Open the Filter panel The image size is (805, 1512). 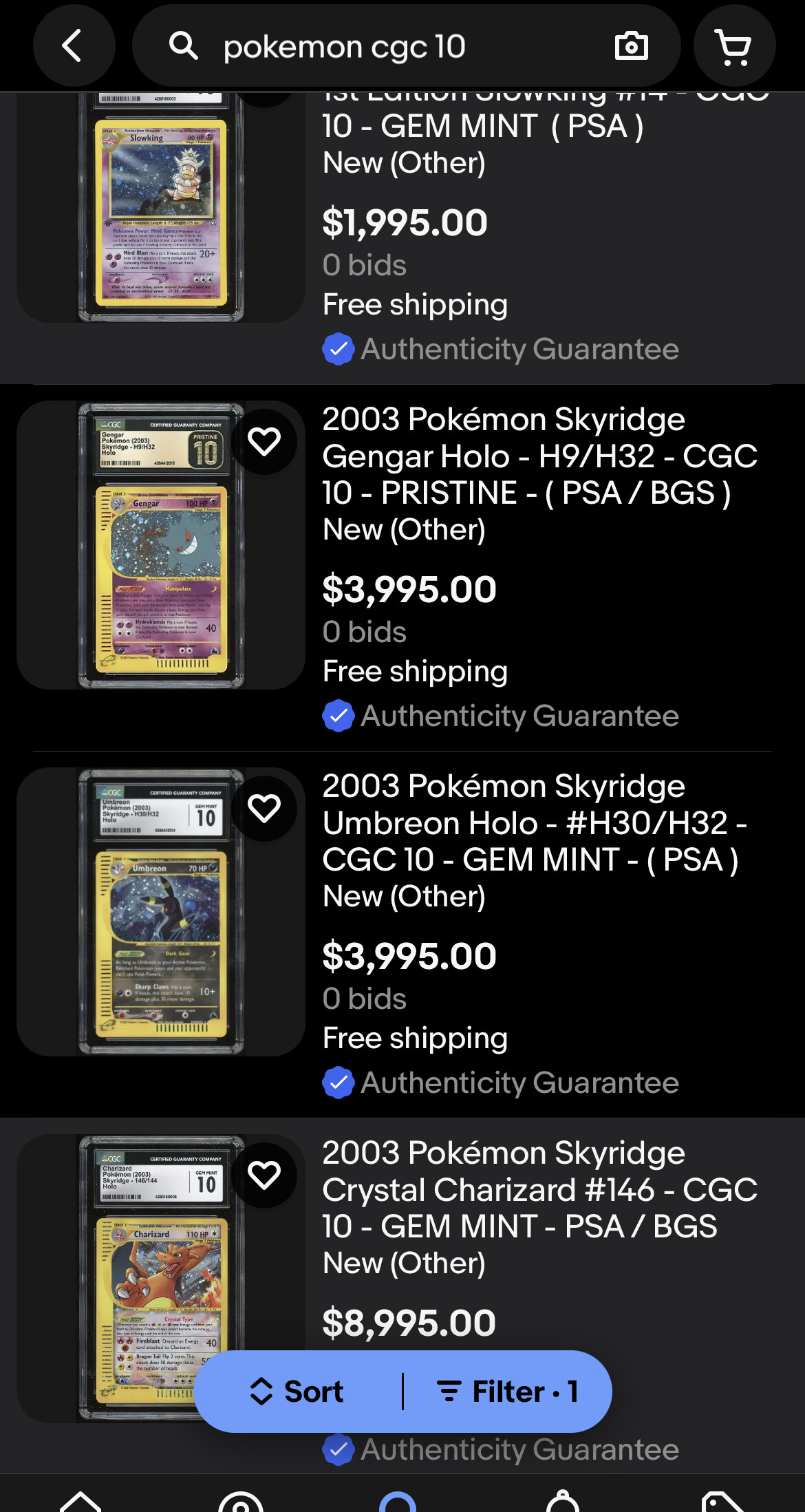click(508, 1392)
